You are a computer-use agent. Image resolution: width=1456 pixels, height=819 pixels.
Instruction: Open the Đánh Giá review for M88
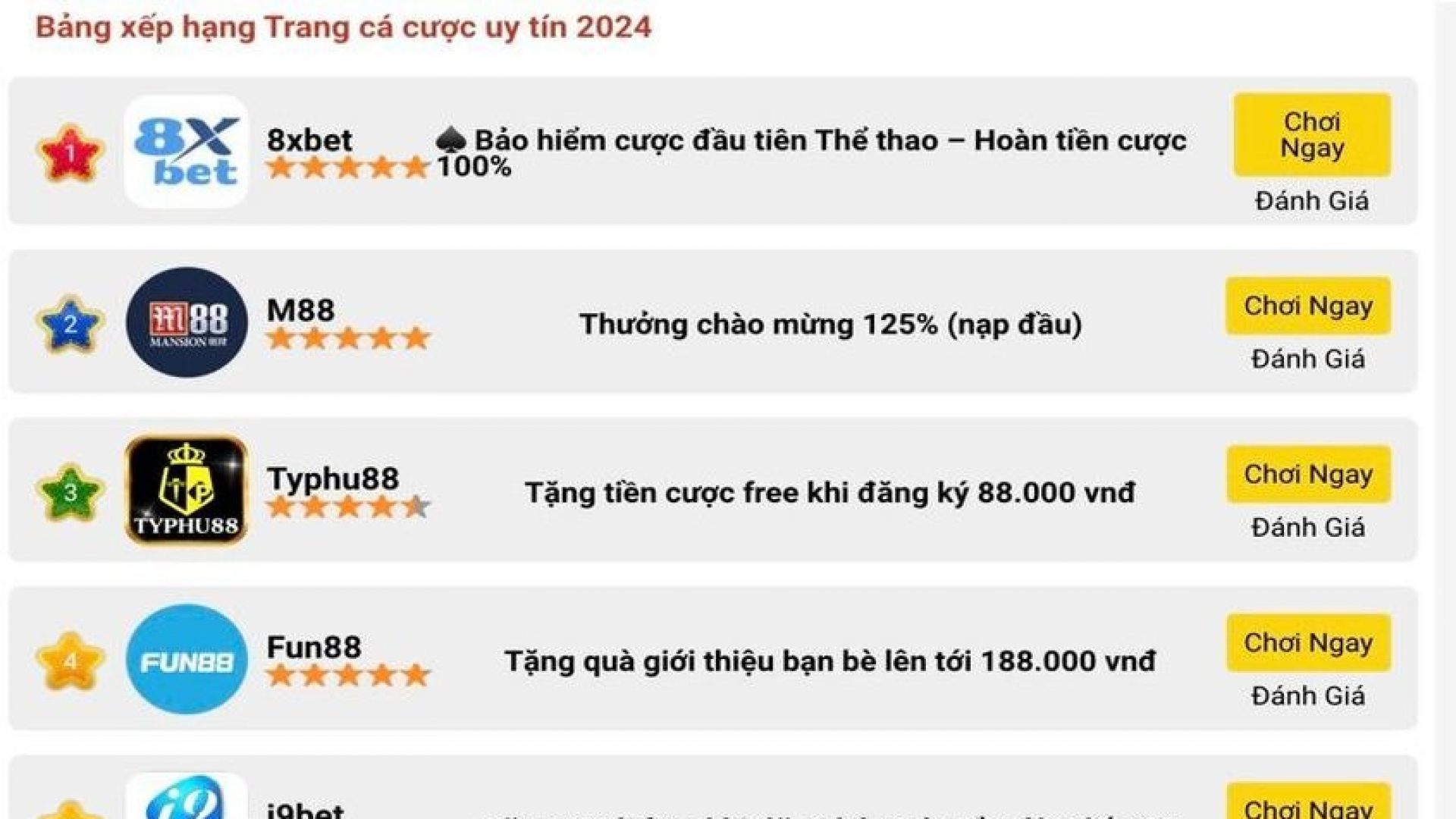(x=1308, y=359)
